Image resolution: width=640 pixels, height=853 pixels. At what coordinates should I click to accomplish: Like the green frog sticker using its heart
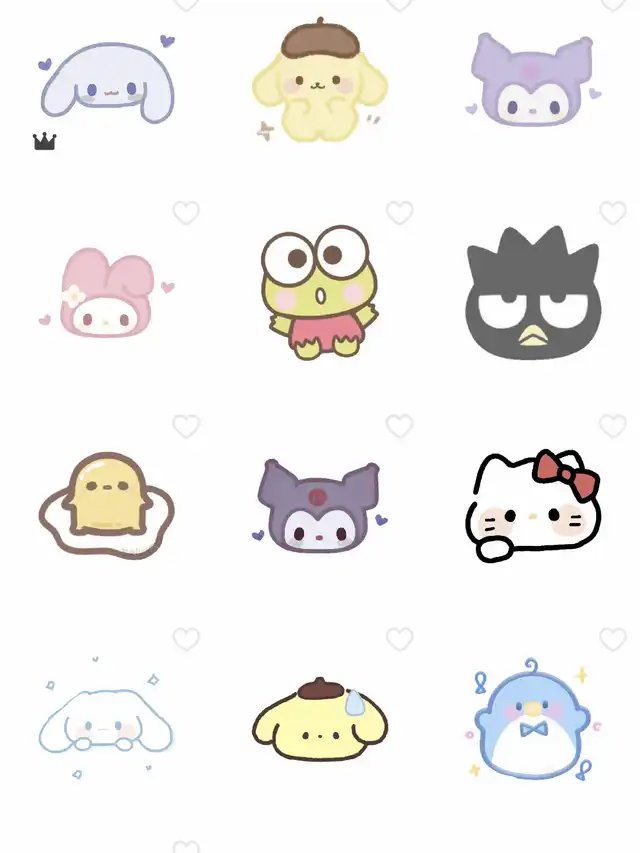click(x=399, y=213)
